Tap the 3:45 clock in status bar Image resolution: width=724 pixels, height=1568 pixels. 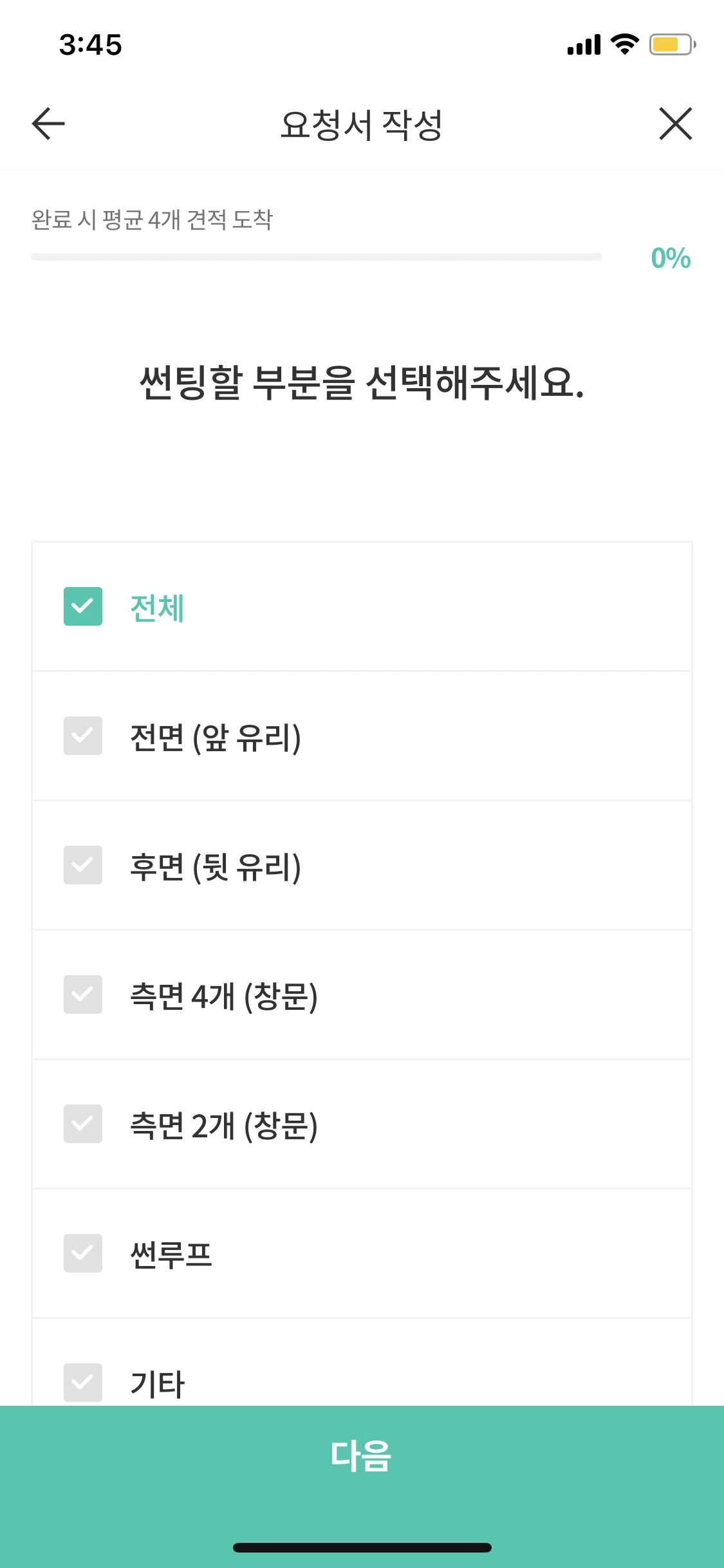coord(90,44)
